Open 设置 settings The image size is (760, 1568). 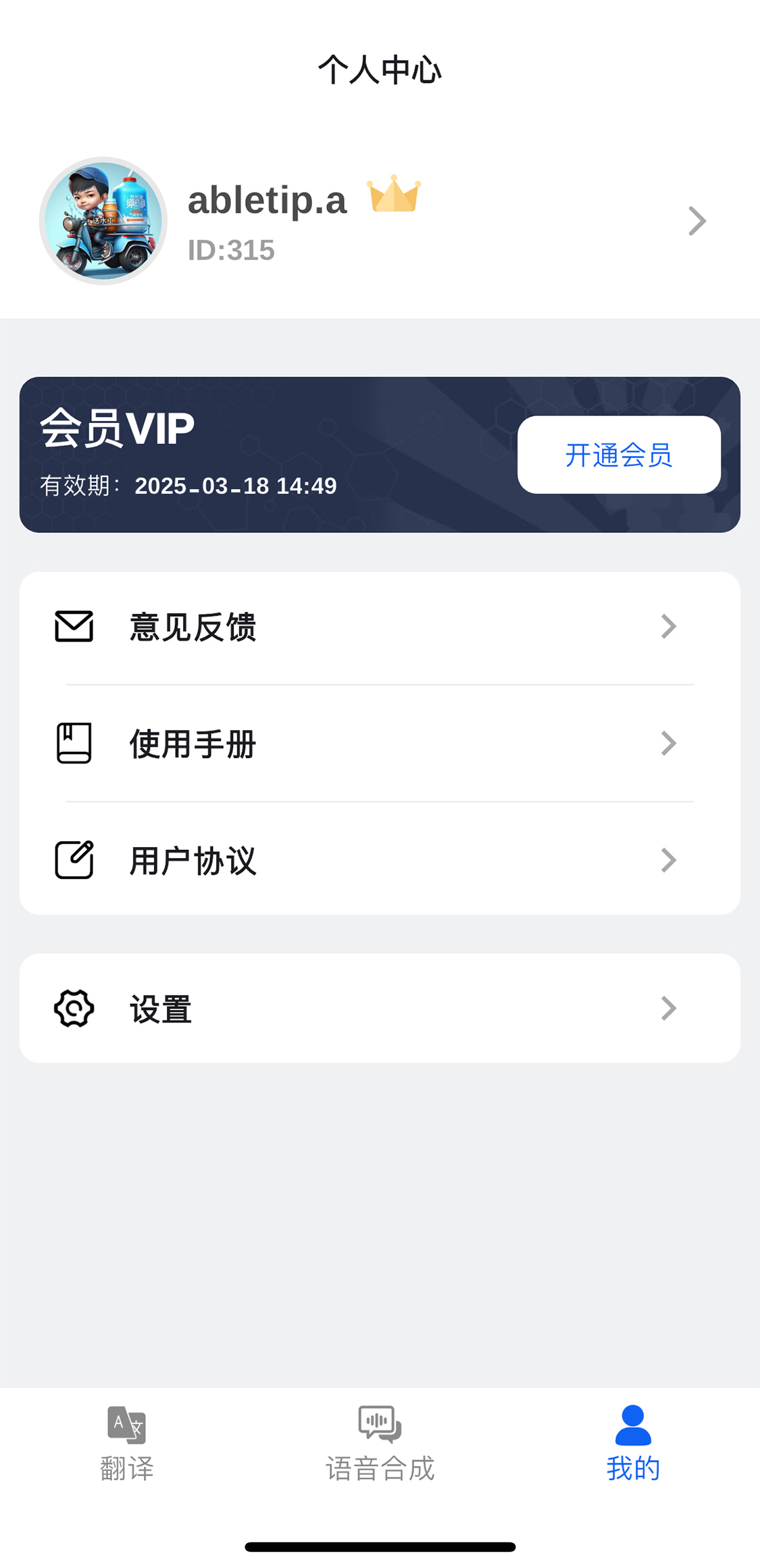[x=379, y=1009]
